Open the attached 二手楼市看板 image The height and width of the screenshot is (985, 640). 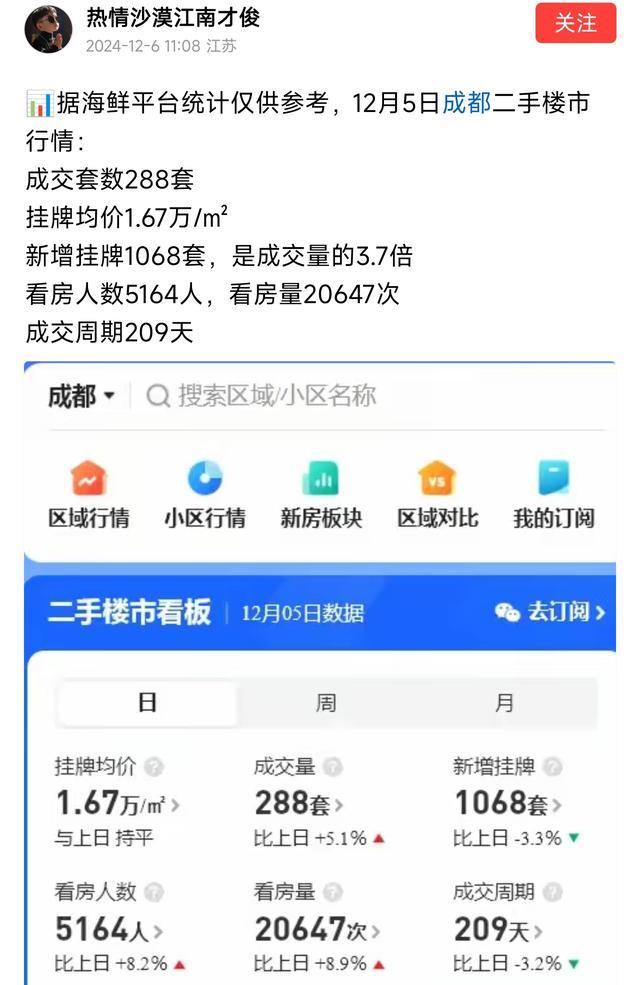click(x=320, y=670)
